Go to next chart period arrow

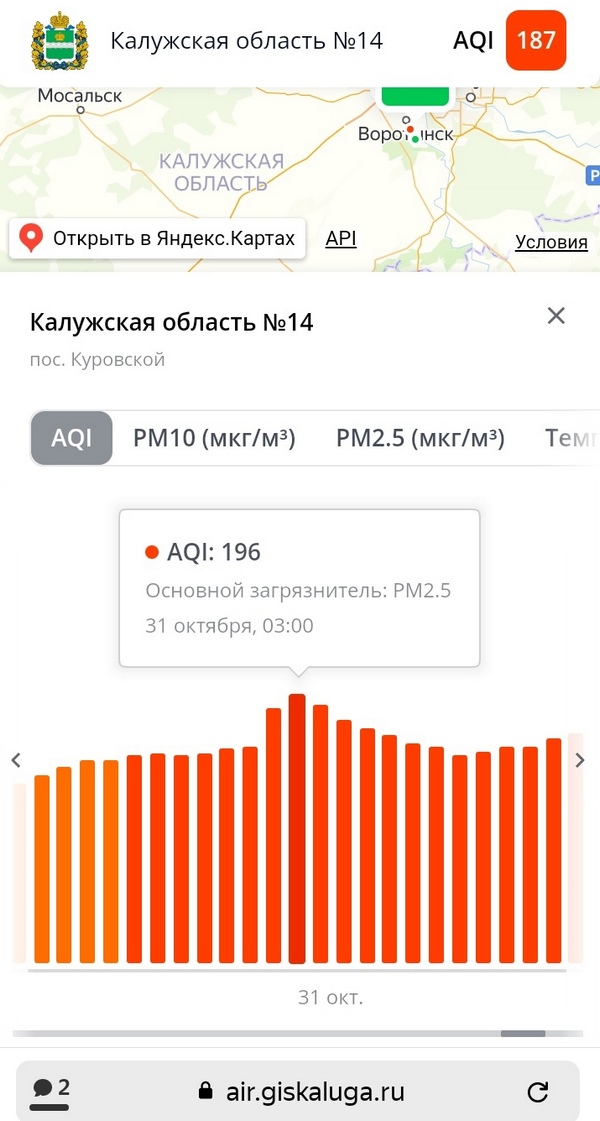point(580,760)
